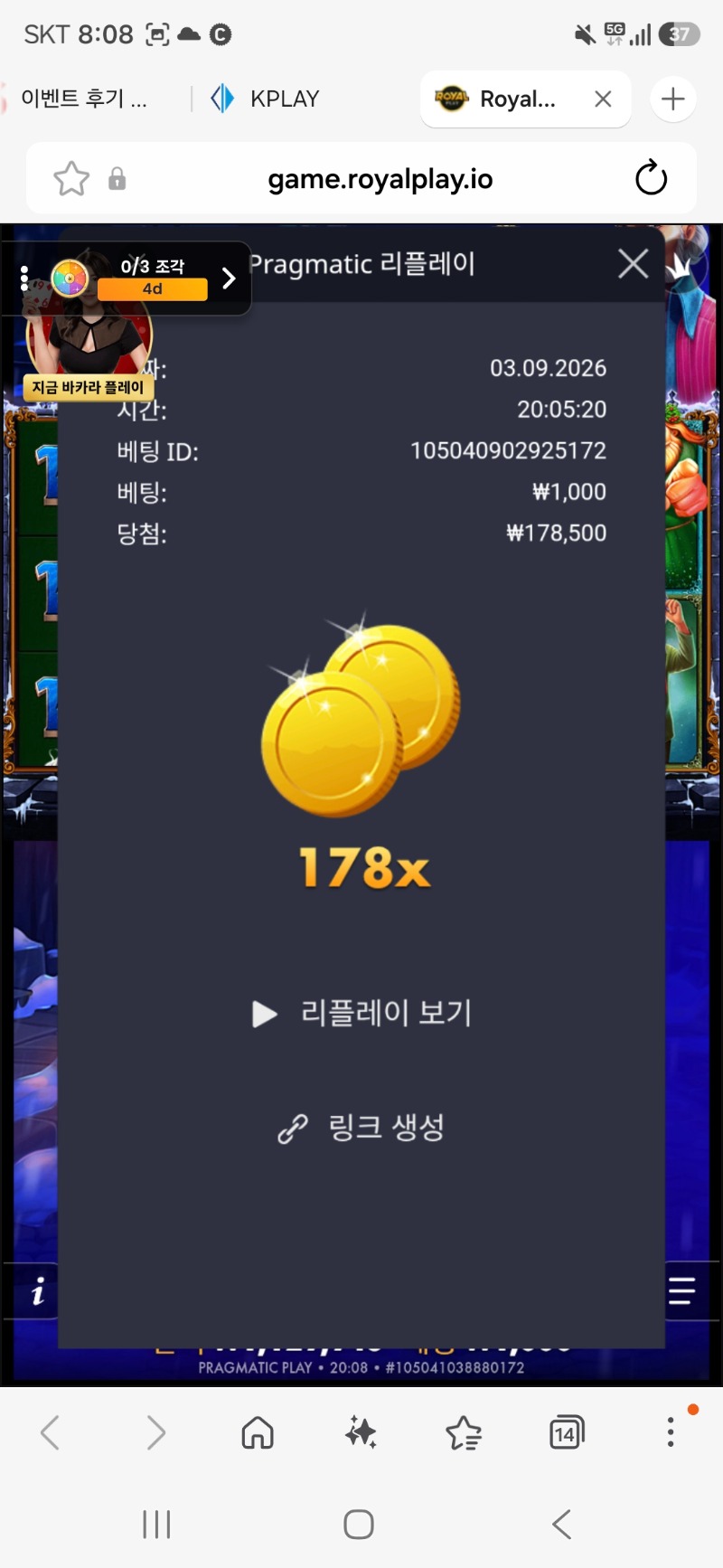
Task: Close the Royal browser tab
Action: [603, 99]
